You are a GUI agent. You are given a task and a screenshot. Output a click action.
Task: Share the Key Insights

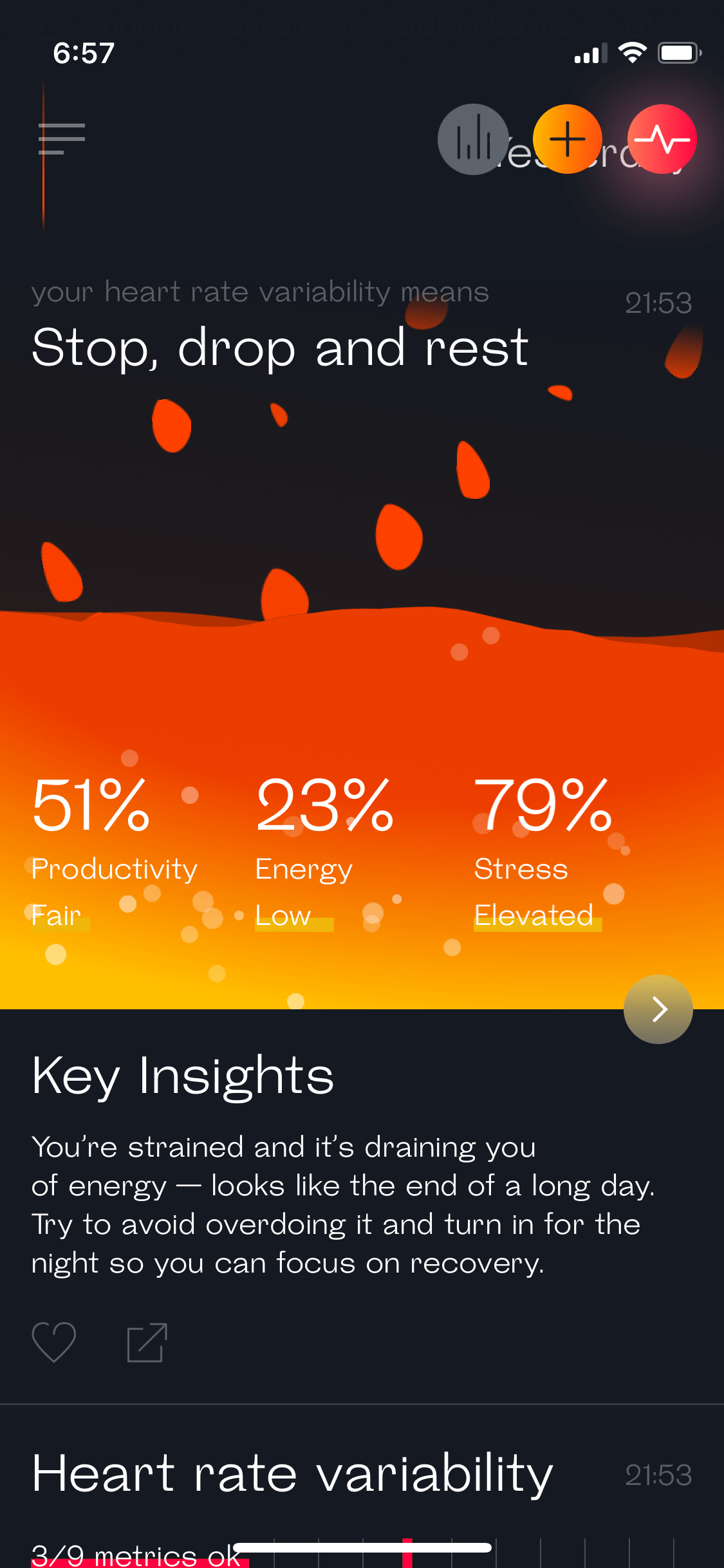coord(147,1343)
